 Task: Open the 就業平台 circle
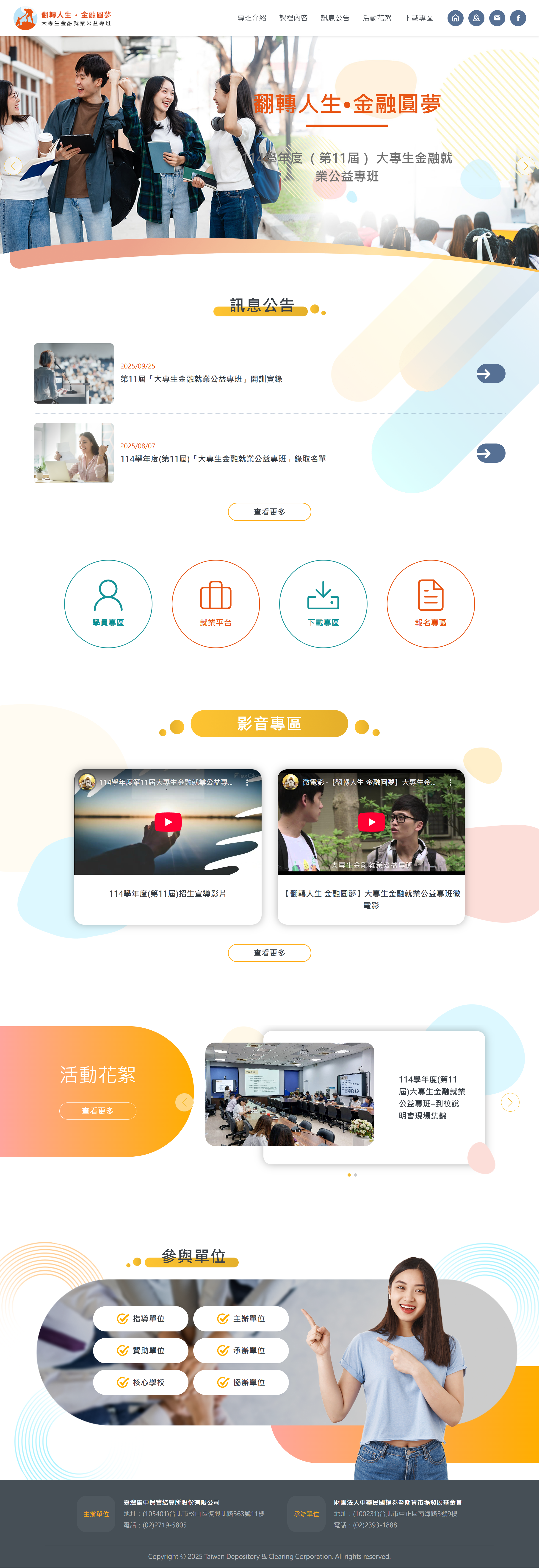coord(215,604)
